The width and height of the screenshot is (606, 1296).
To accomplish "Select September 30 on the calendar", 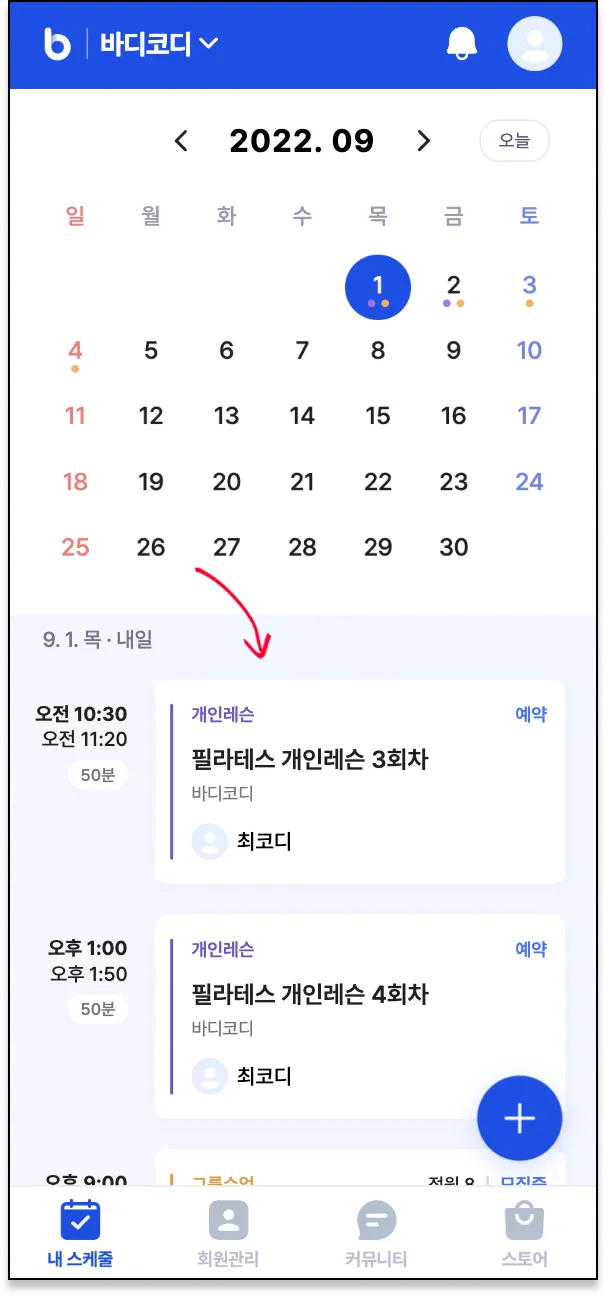I will point(453,547).
